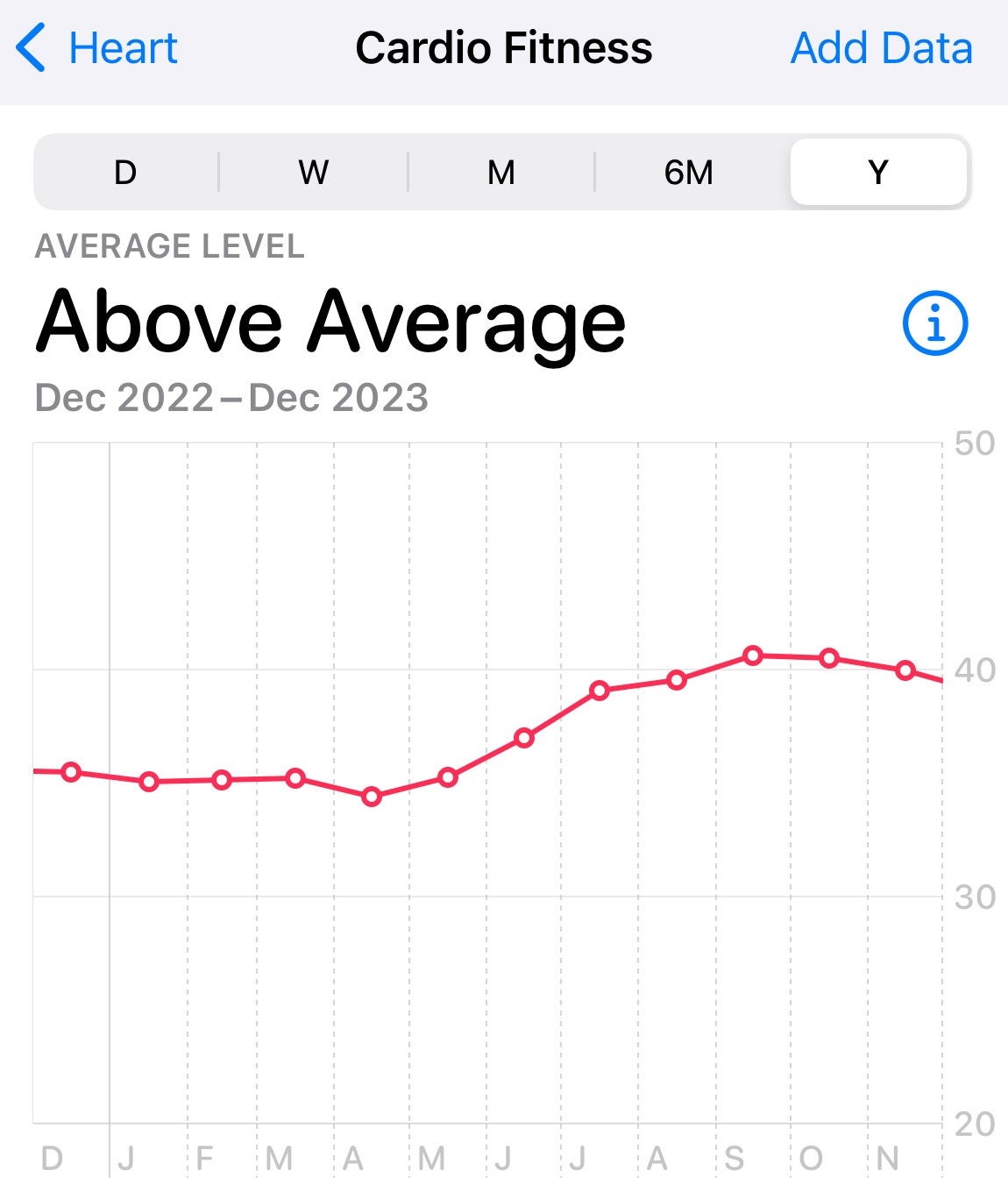This screenshot has height=1198, width=1008.
Task: Select the M month view
Action: click(x=500, y=173)
